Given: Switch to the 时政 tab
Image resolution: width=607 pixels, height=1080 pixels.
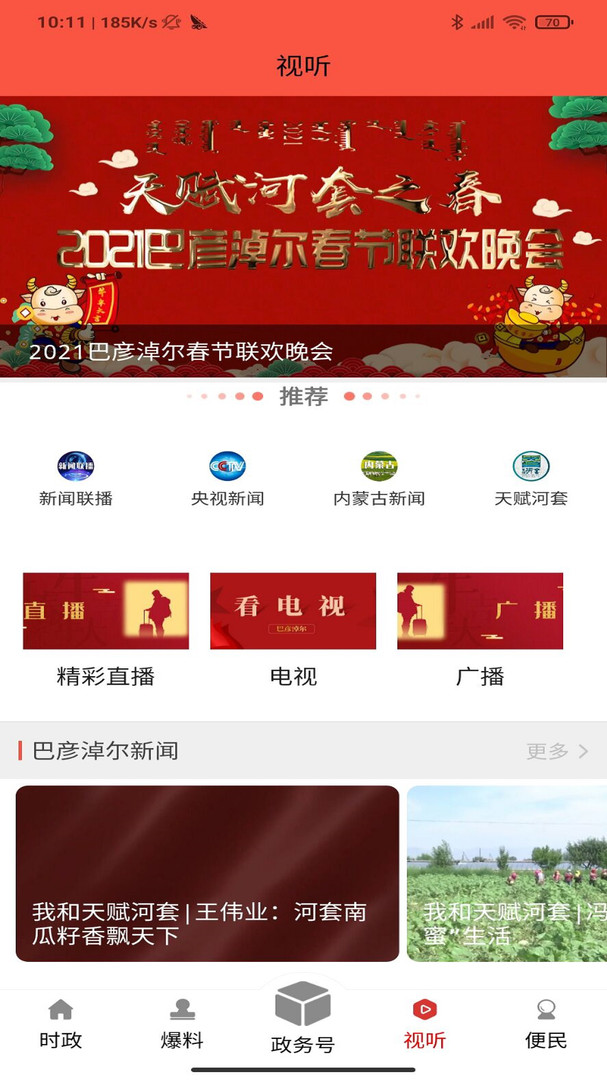Looking at the screenshot, I should pos(61,1024).
